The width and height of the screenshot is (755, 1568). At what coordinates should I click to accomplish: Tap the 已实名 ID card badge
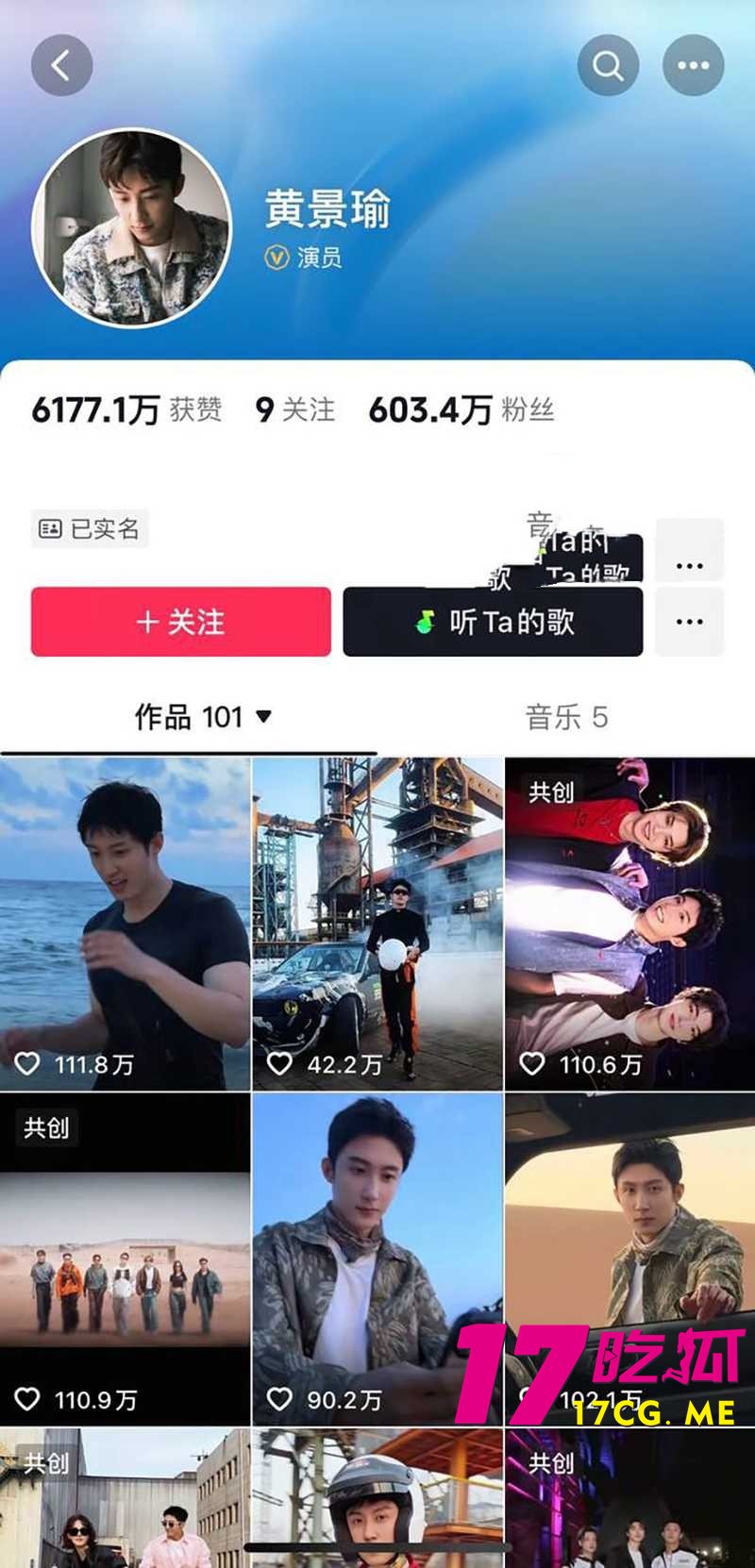click(90, 528)
